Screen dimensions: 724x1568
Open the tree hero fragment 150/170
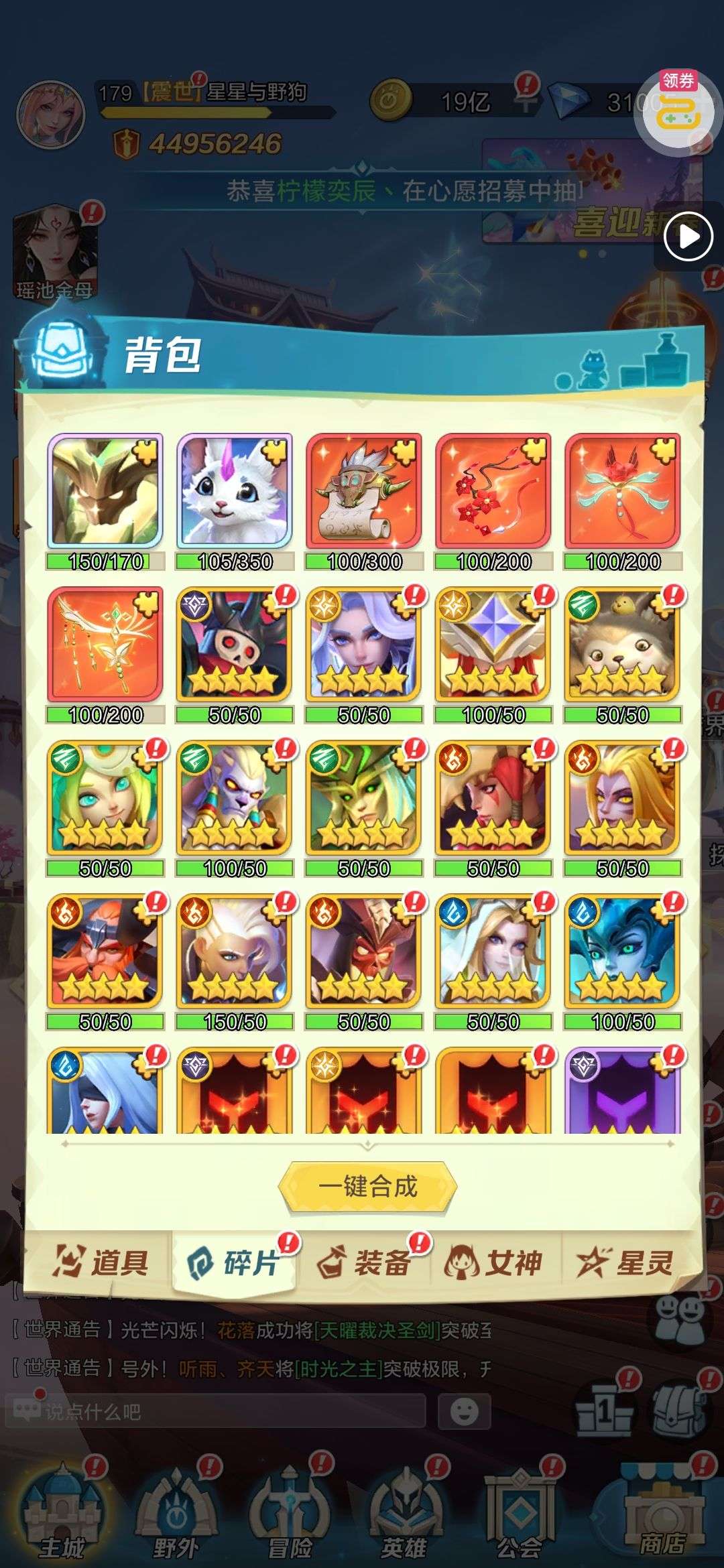pos(105,492)
